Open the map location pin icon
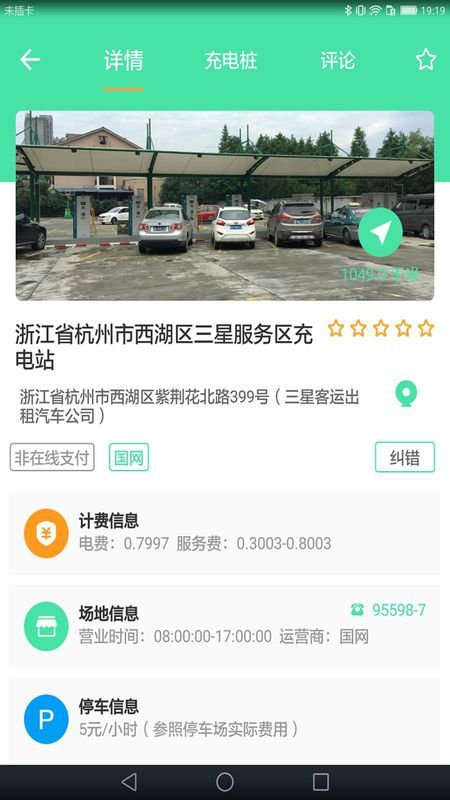This screenshot has height=800, width=450. 406,394
